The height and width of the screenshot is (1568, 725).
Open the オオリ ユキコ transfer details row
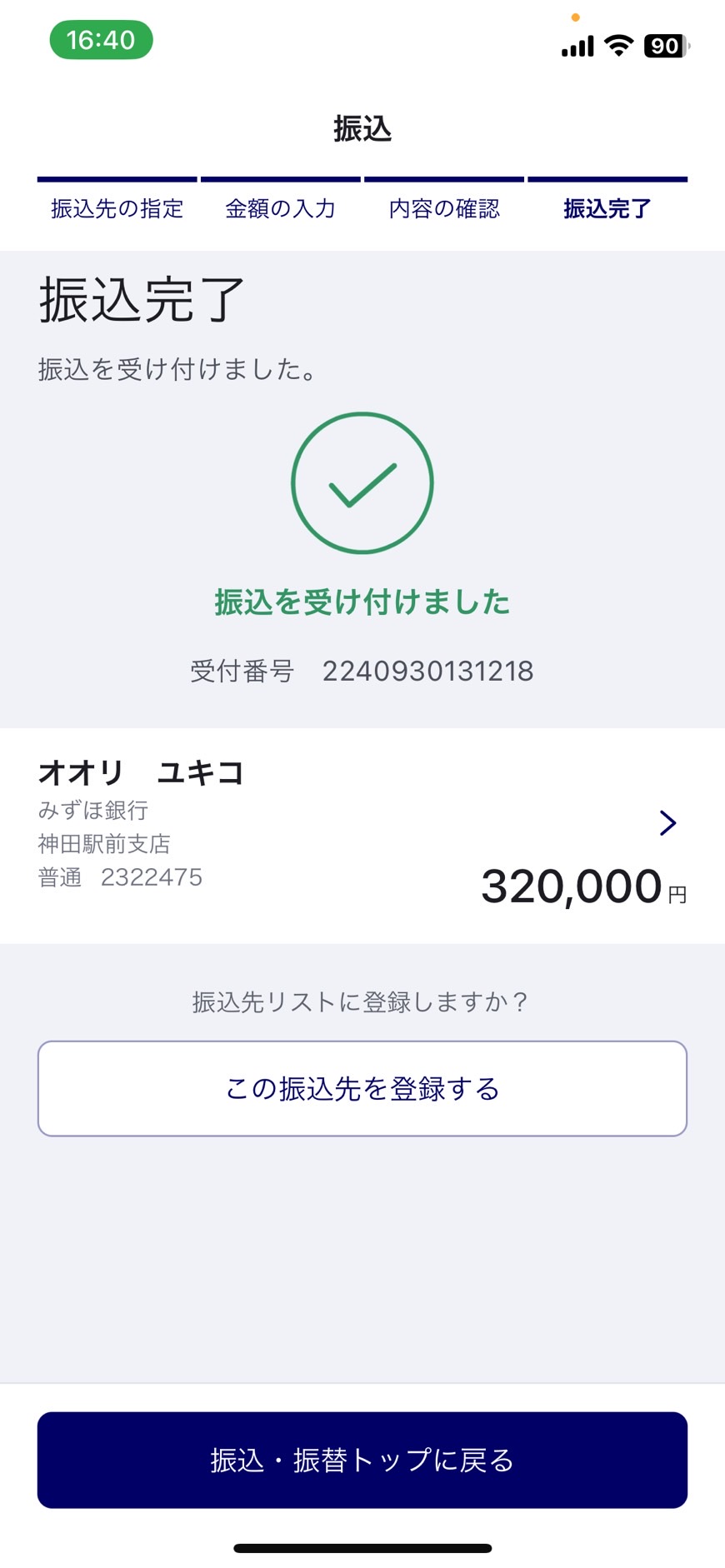click(362, 836)
